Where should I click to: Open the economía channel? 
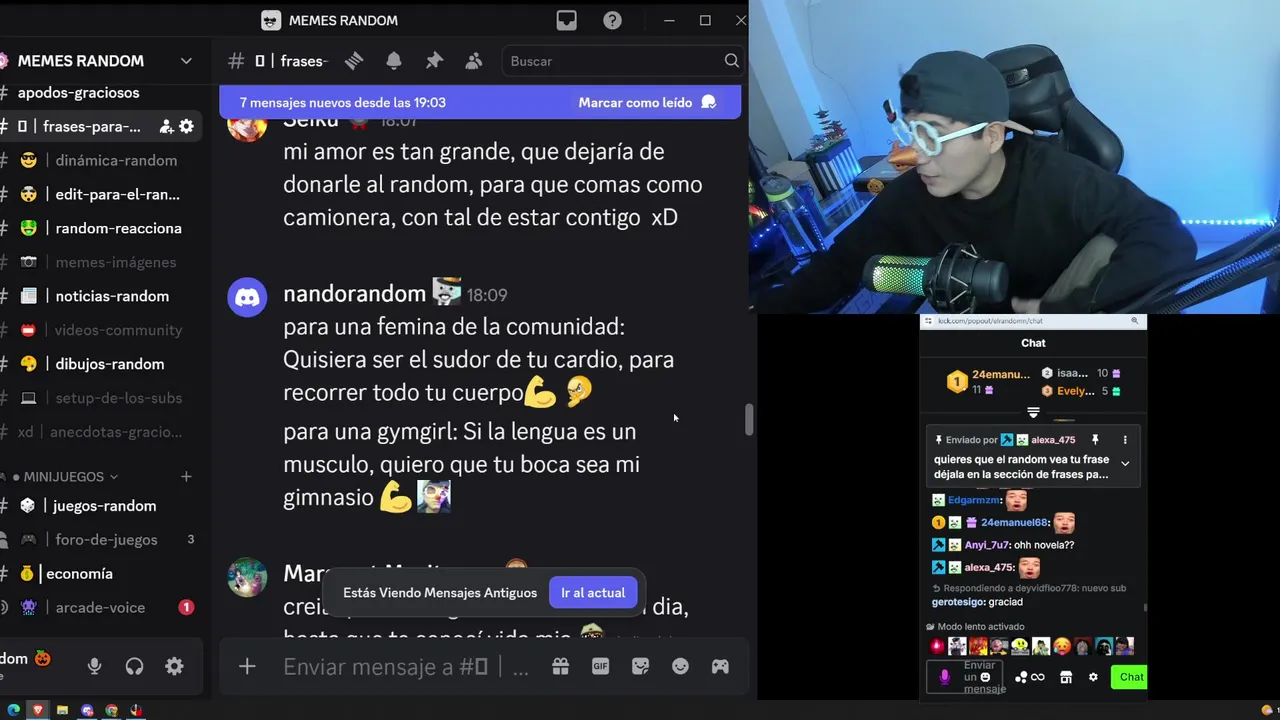pyautogui.click(x=79, y=574)
